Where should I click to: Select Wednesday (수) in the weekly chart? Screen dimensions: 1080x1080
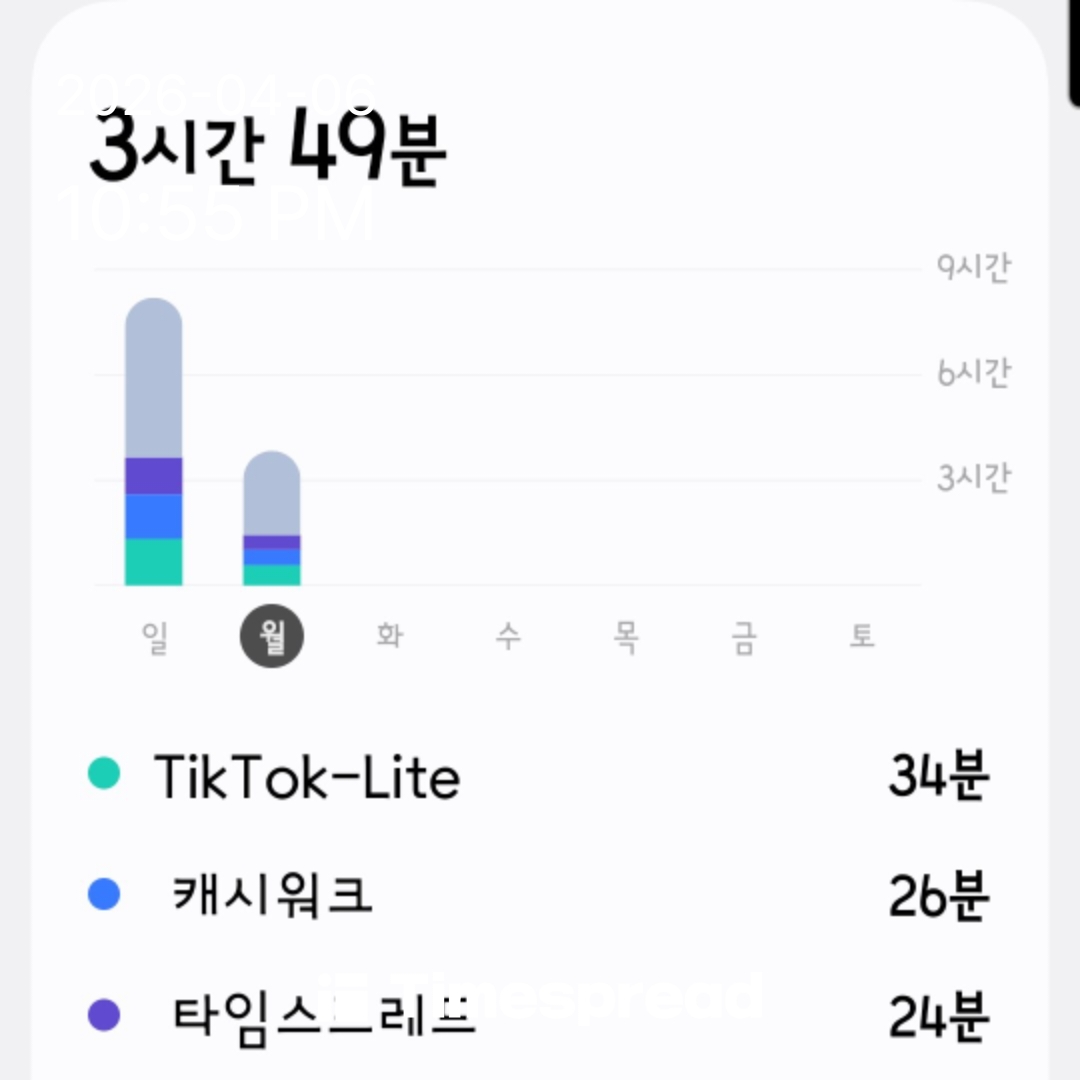click(508, 637)
